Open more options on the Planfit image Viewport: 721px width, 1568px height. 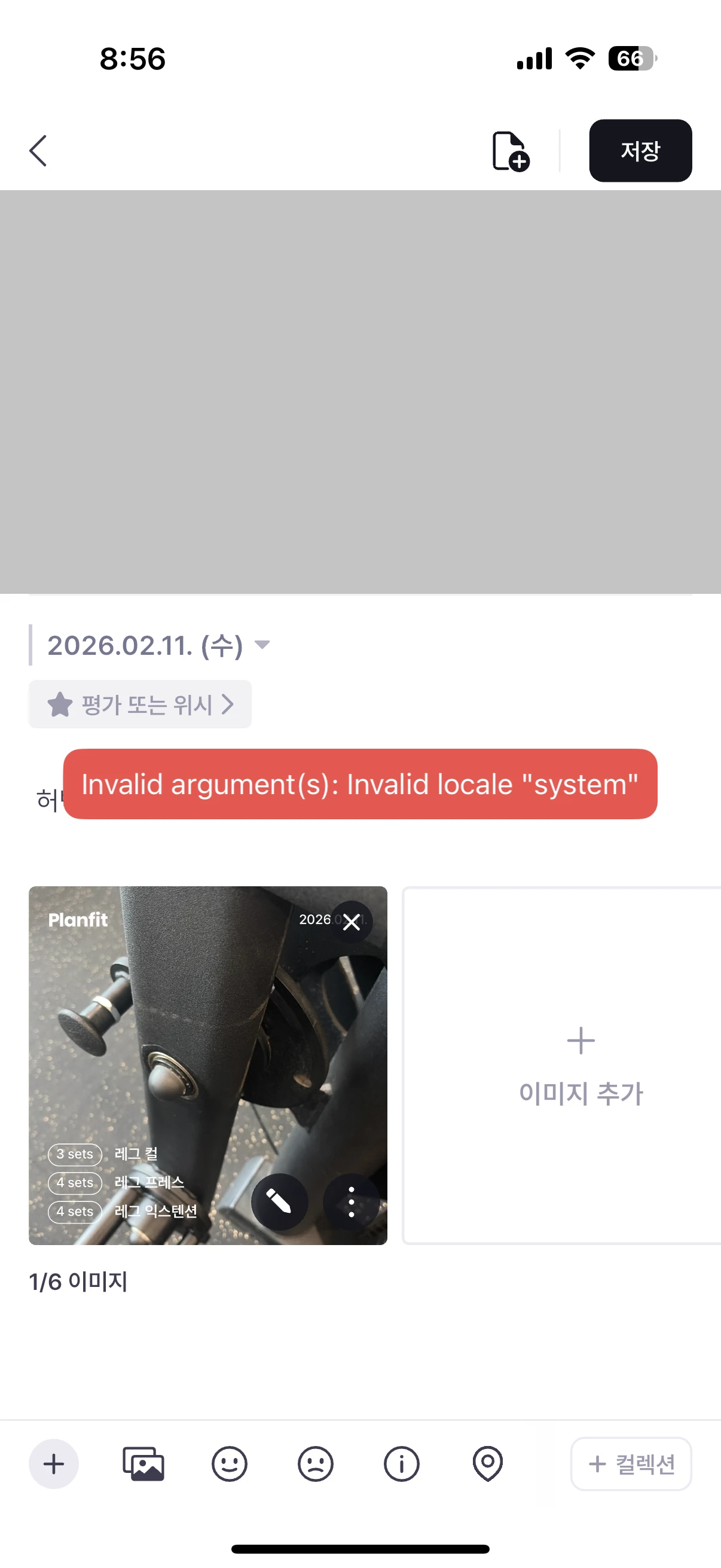[x=351, y=1202]
